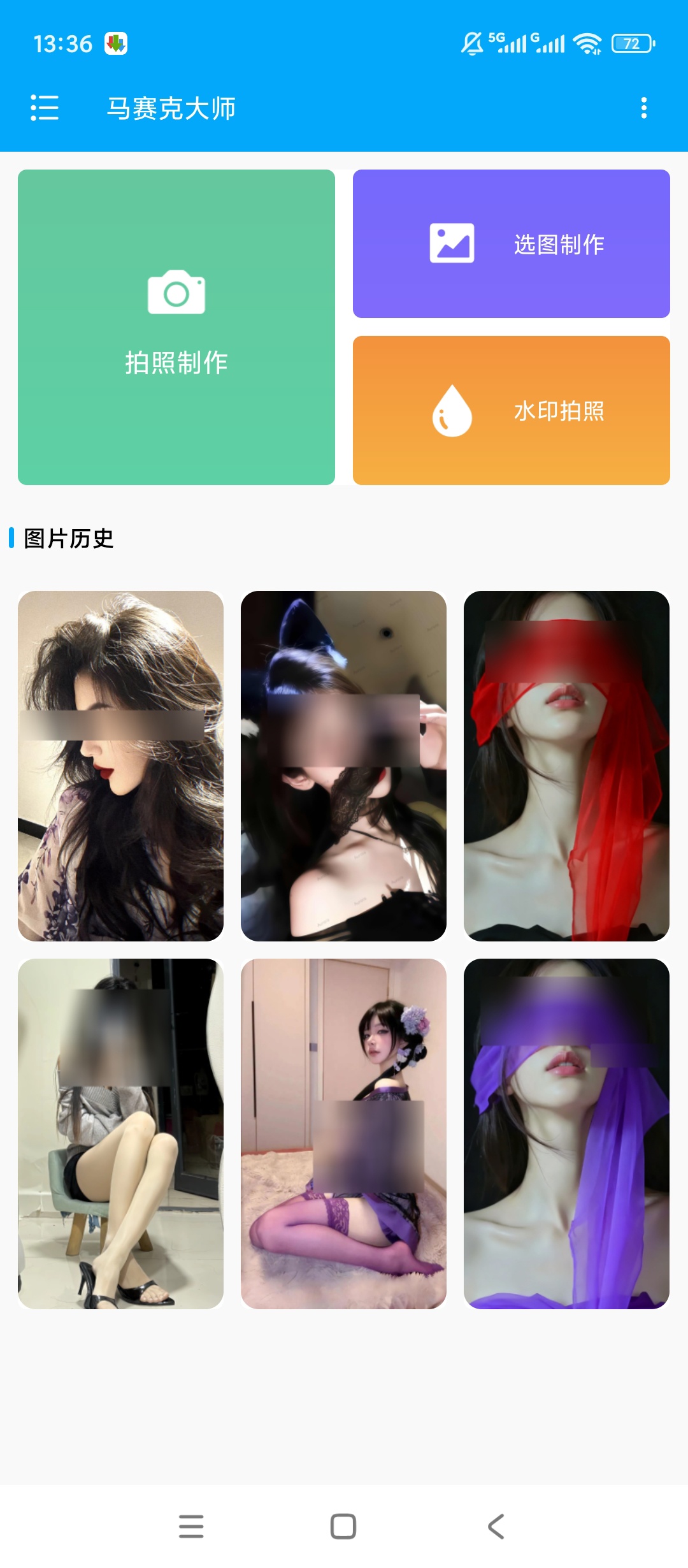Open the history image with cat ears
Viewport: 688px width, 1568px height.
[343, 766]
